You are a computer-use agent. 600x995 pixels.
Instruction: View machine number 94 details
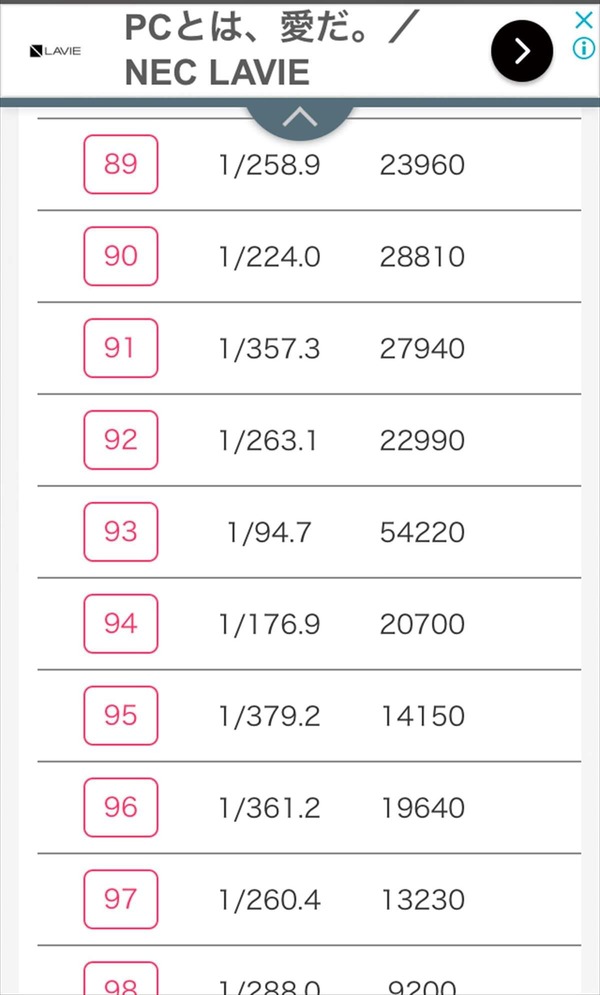121,624
